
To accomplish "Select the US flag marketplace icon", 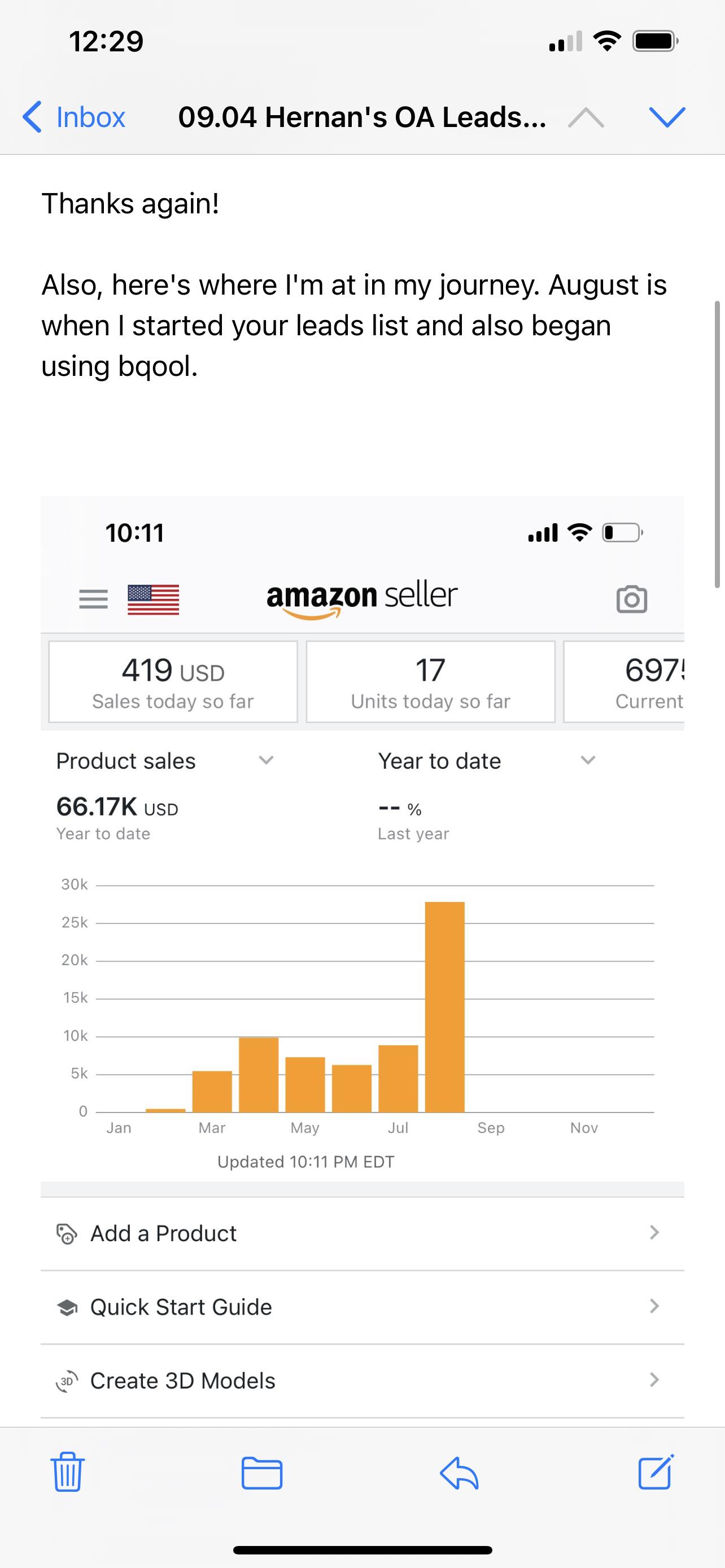I will 153,598.
